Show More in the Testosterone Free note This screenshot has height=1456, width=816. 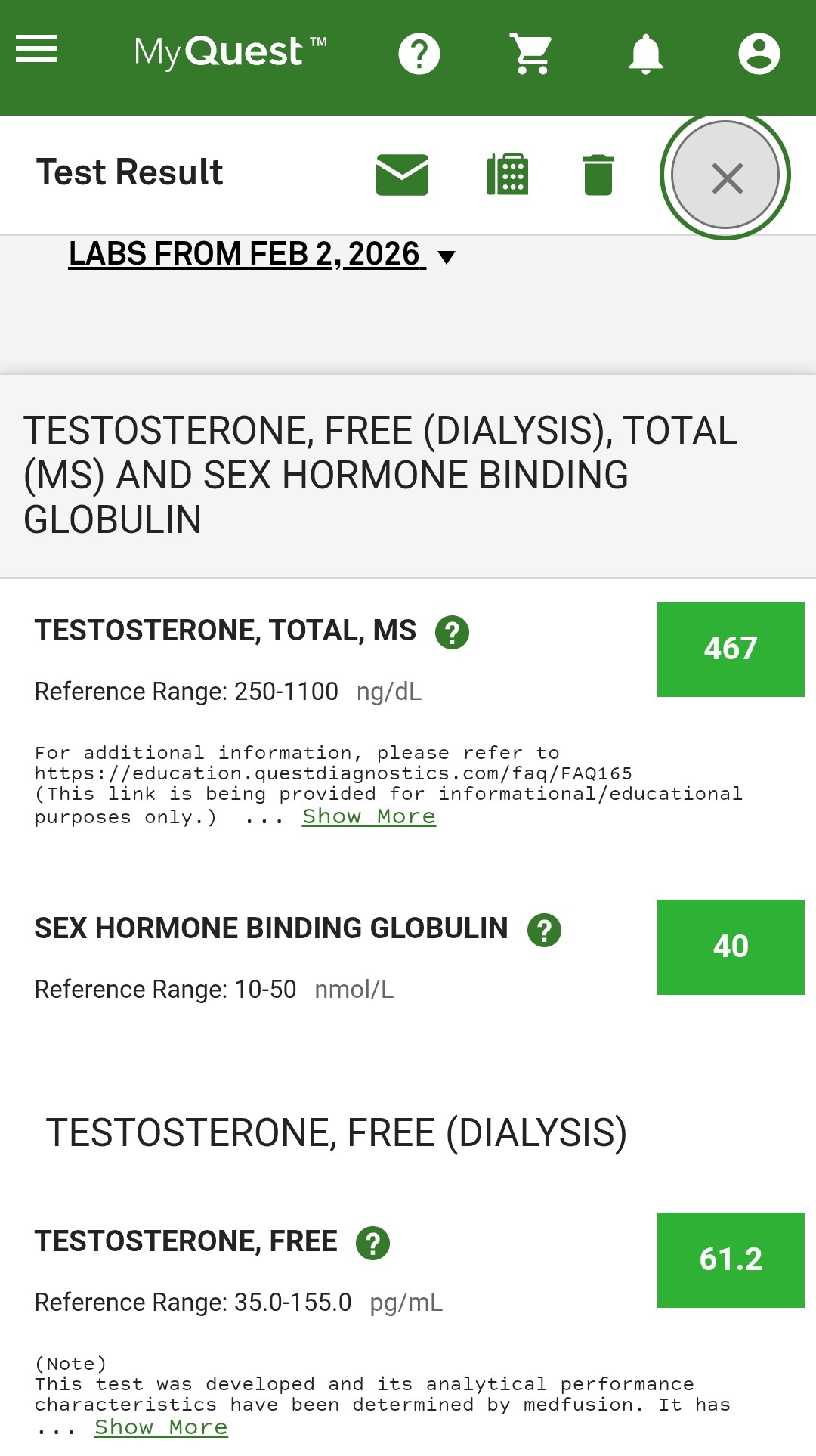pyautogui.click(x=160, y=1427)
